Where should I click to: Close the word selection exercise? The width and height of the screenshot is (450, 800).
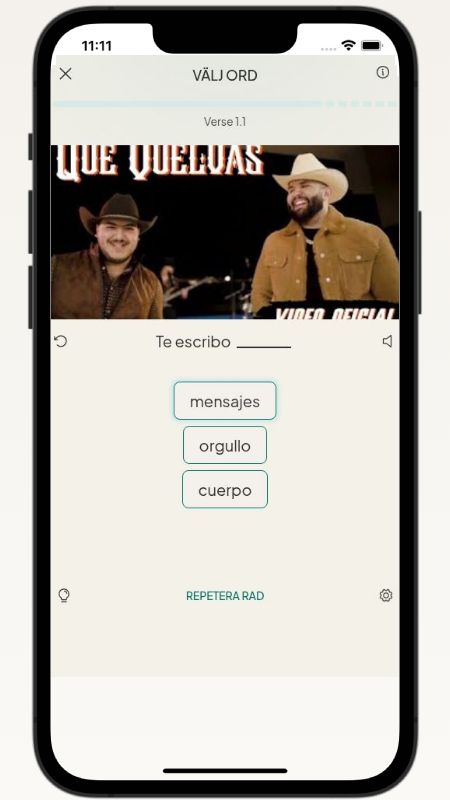point(65,74)
